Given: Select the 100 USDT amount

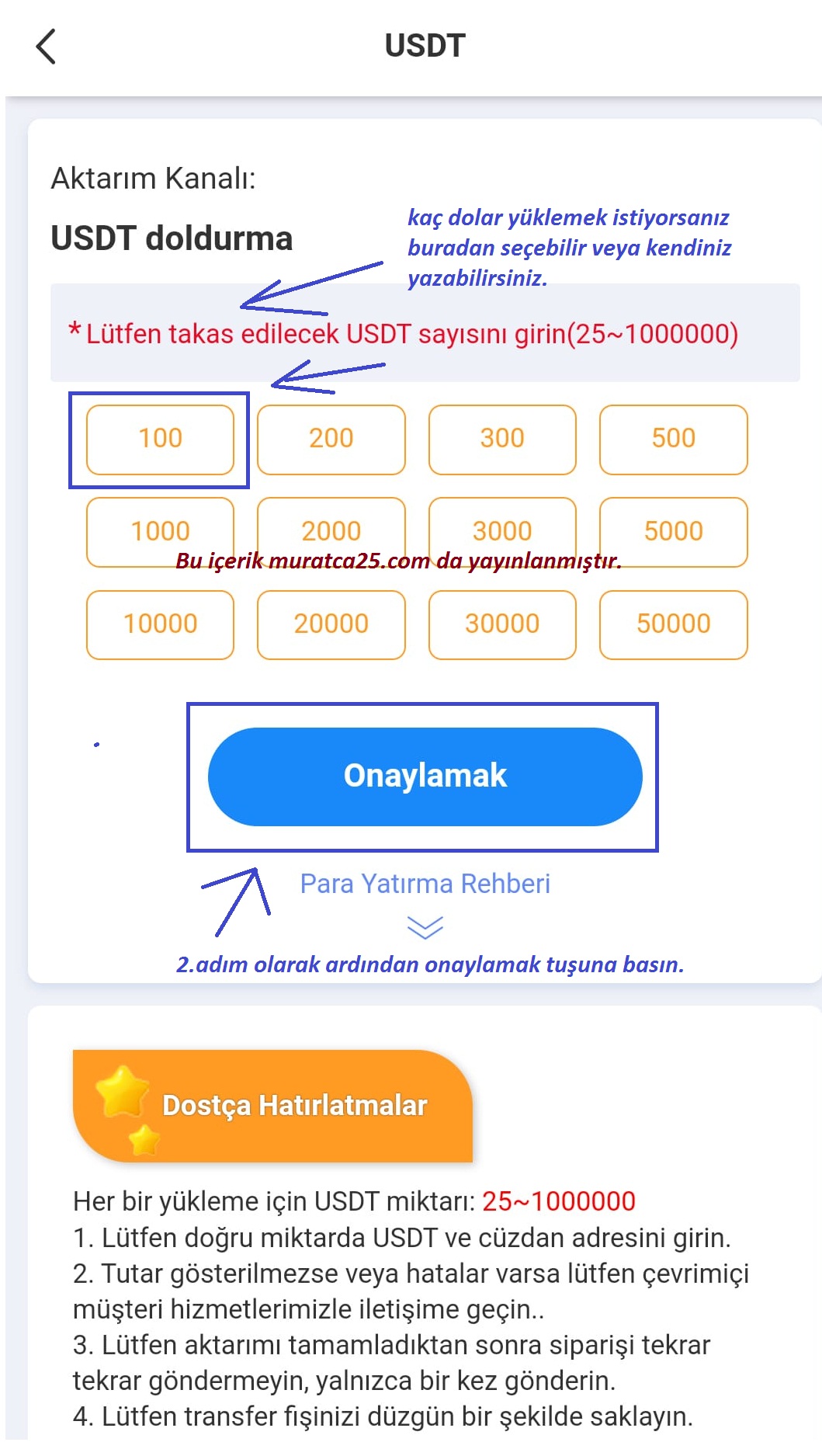Looking at the screenshot, I should (x=160, y=439).
